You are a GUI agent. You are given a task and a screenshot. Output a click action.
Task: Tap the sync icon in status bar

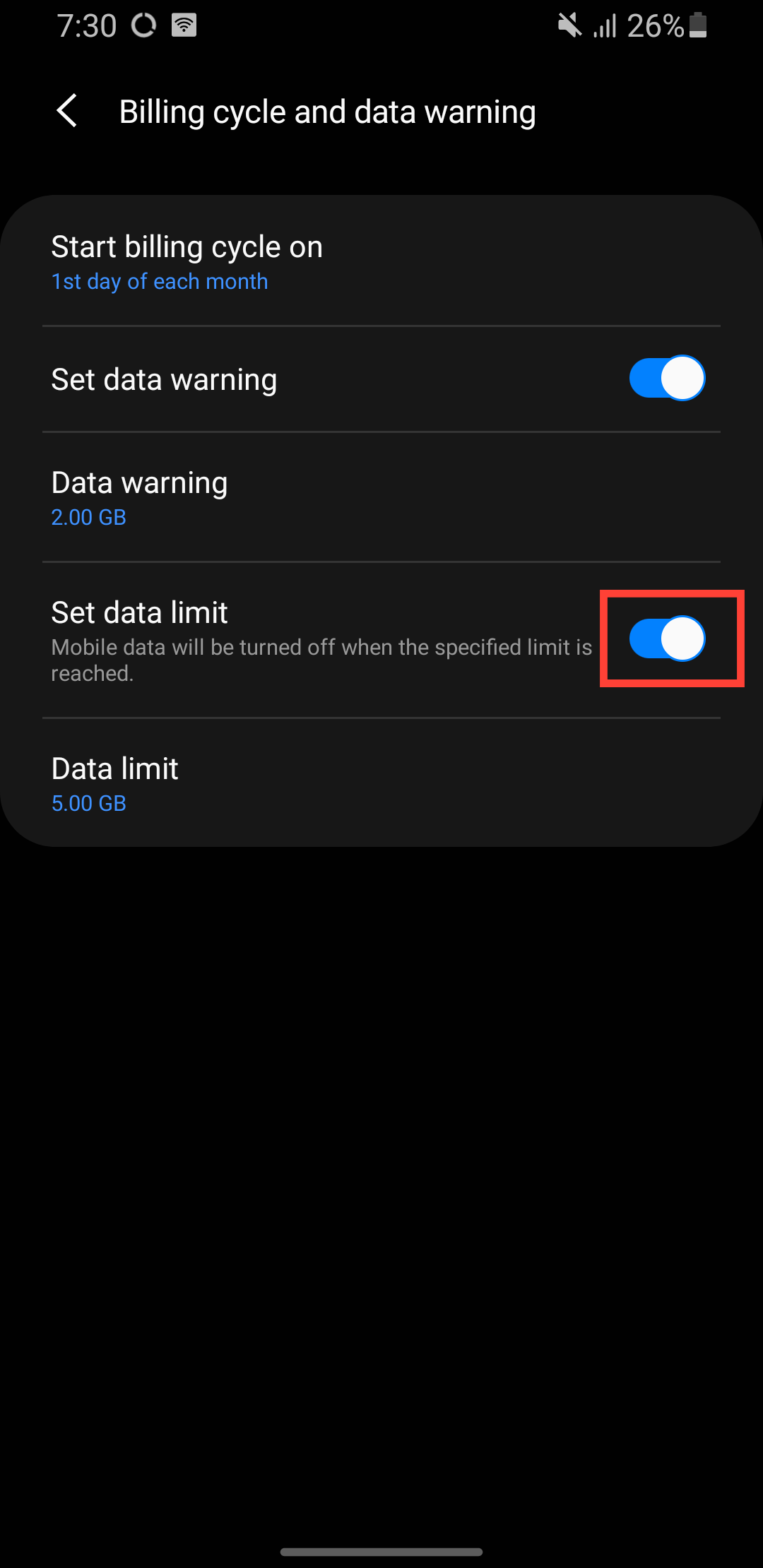(x=144, y=25)
